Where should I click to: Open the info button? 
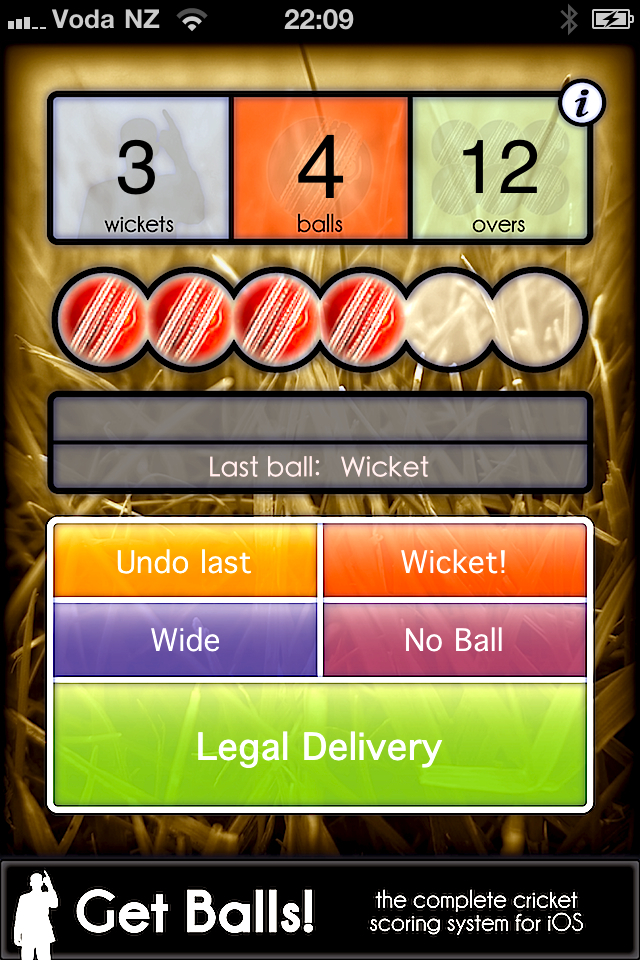click(x=582, y=104)
